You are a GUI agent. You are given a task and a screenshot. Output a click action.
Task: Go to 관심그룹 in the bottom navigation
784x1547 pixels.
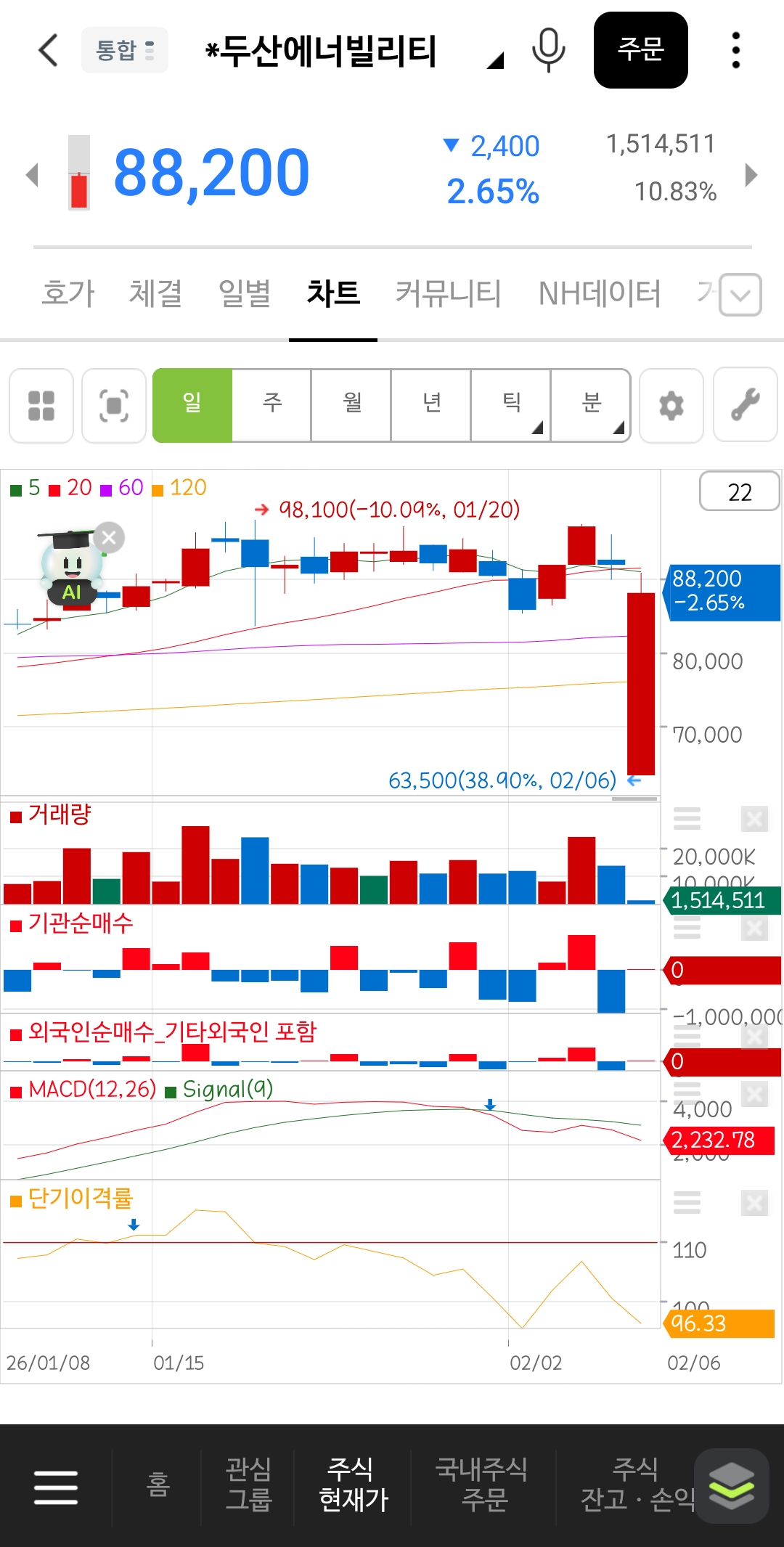pyautogui.click(x=248, y=1484)
